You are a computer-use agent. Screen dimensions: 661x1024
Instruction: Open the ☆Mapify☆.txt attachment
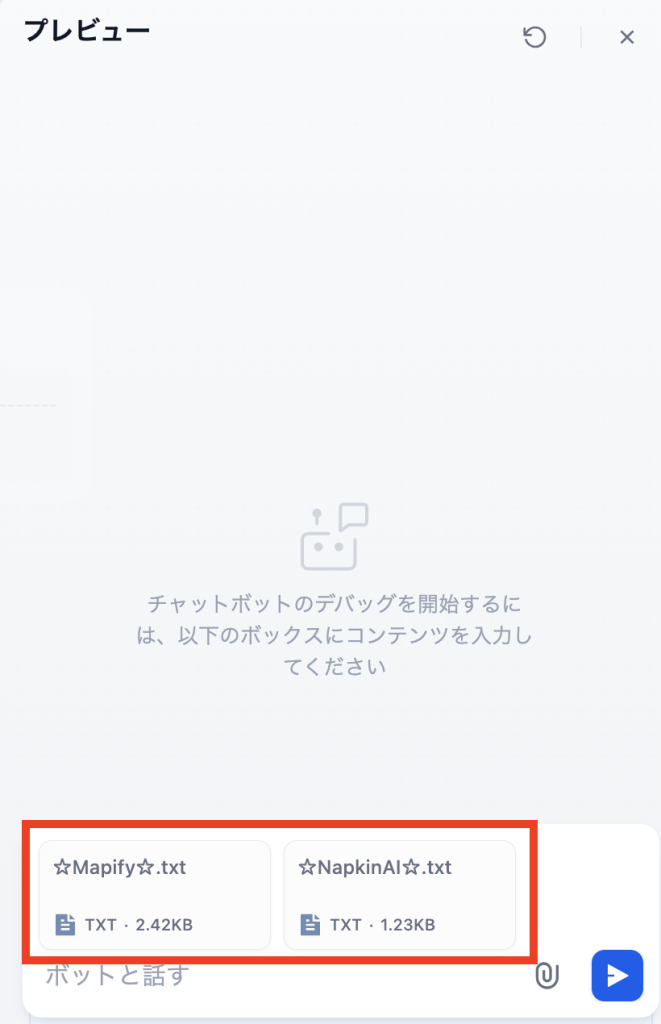154,894
